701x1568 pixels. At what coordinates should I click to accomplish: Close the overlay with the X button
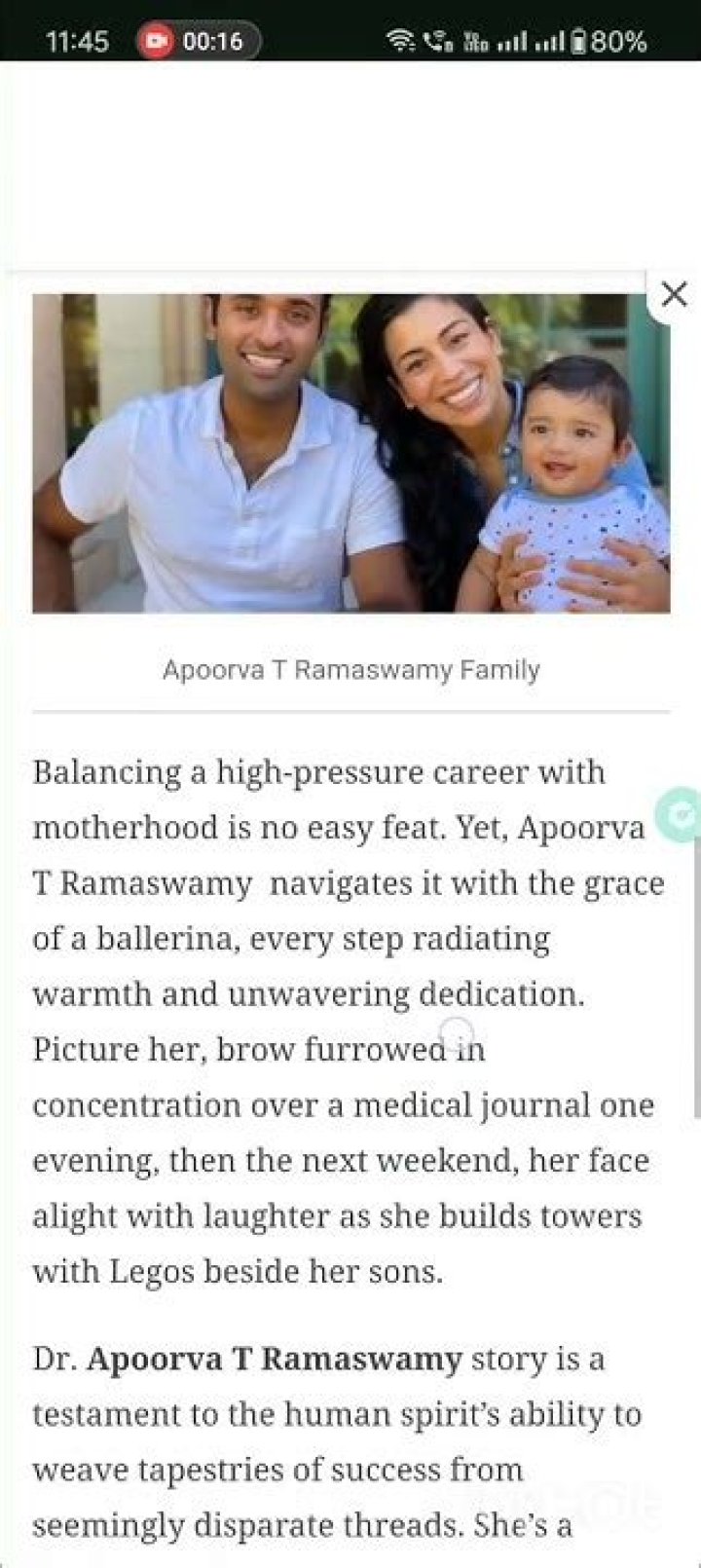pos(674,294)
